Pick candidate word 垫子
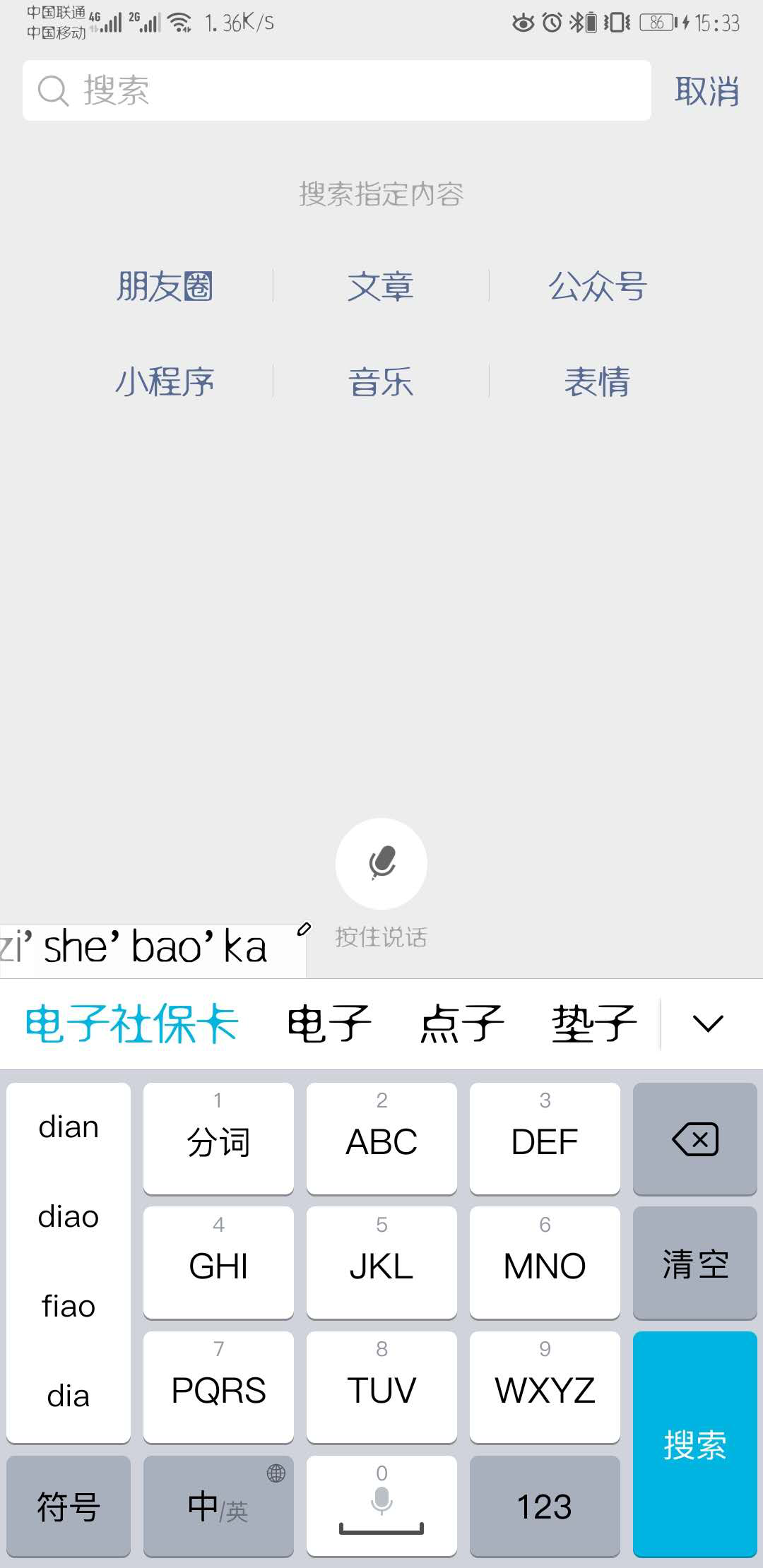Image resolution: width=763 pixels, height=1568 pixels. pyautogui.click(x=595, y=1023)
